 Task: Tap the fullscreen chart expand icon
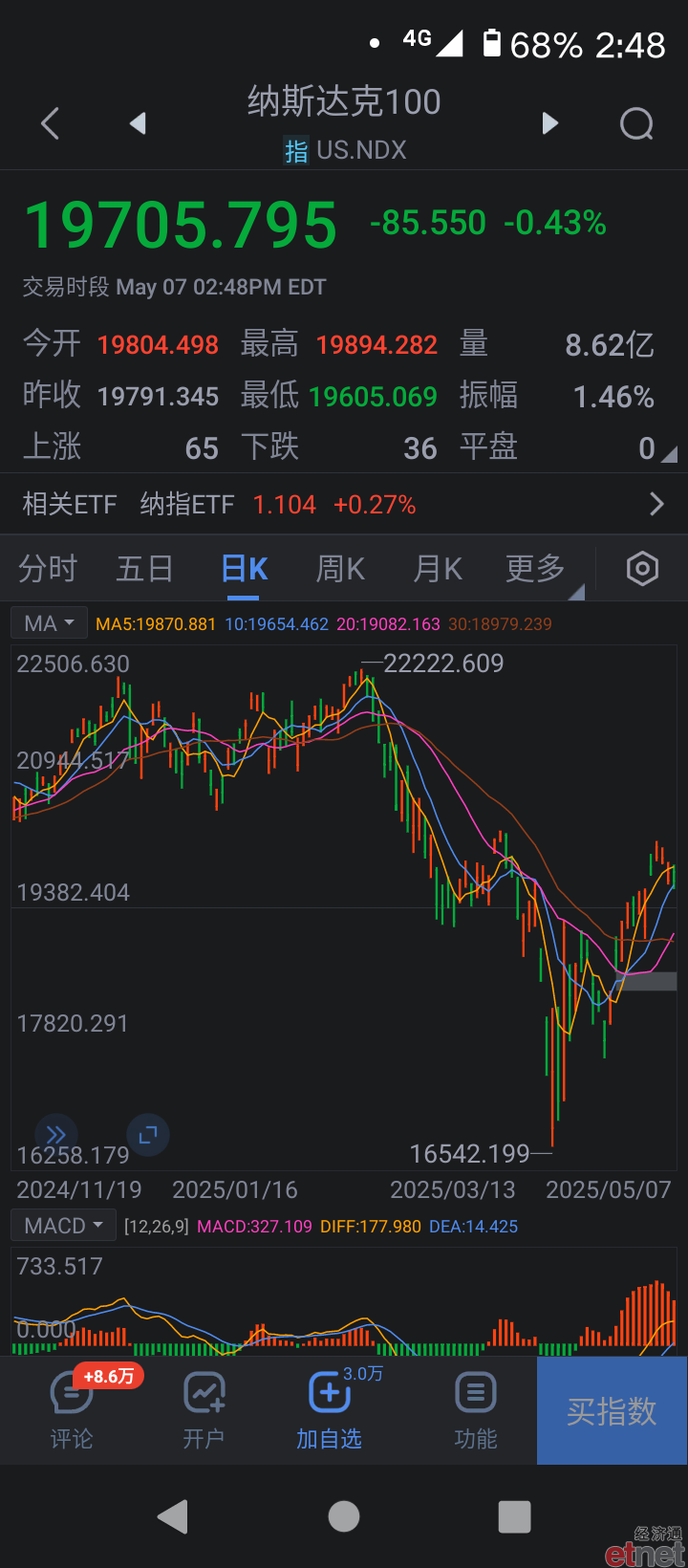[x=147, y=1135]
